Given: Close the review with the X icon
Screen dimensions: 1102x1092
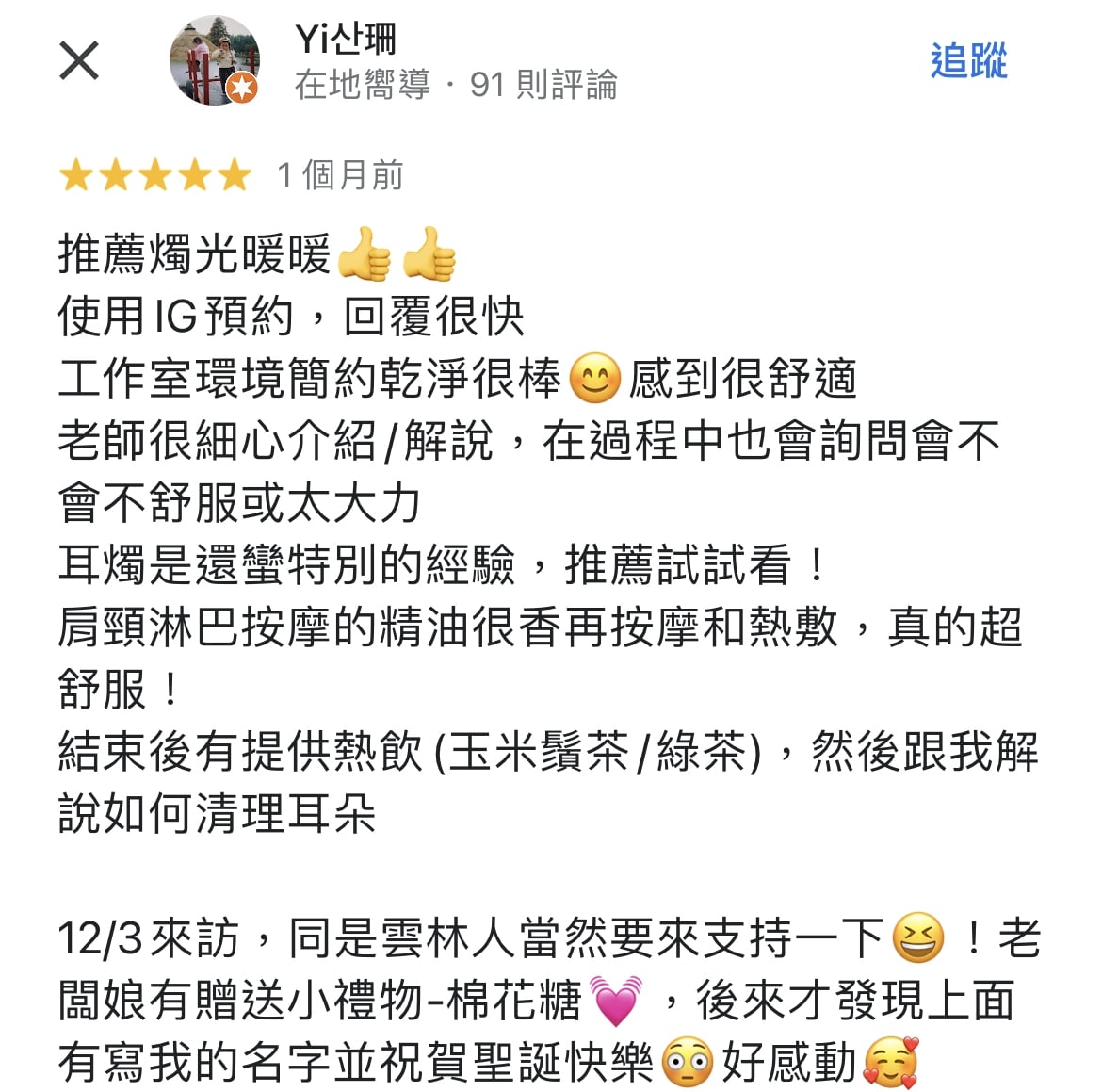Looking at the screenshot, I should tap(79, 61).
